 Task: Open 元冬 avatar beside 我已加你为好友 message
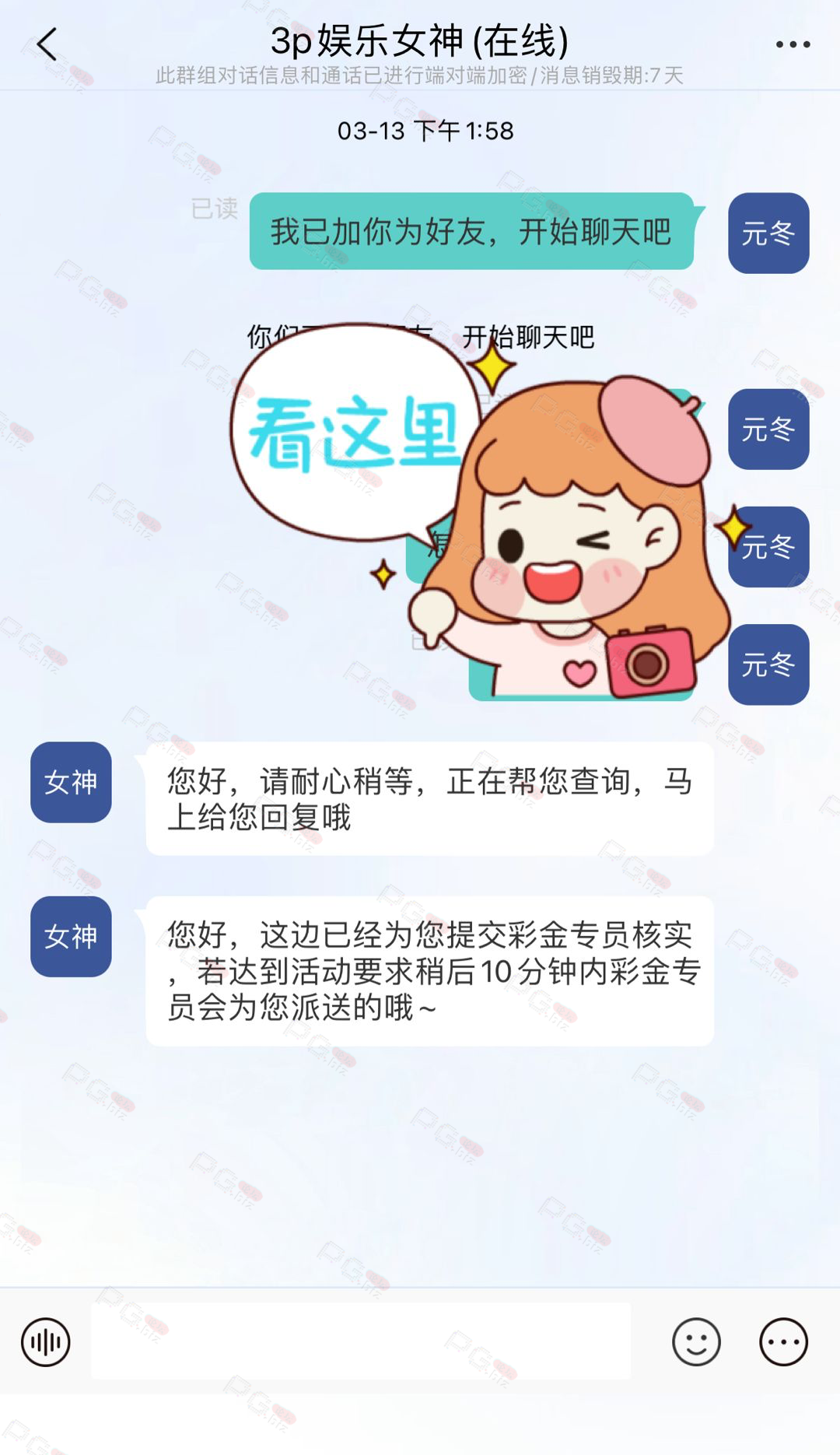pos(768,233)
